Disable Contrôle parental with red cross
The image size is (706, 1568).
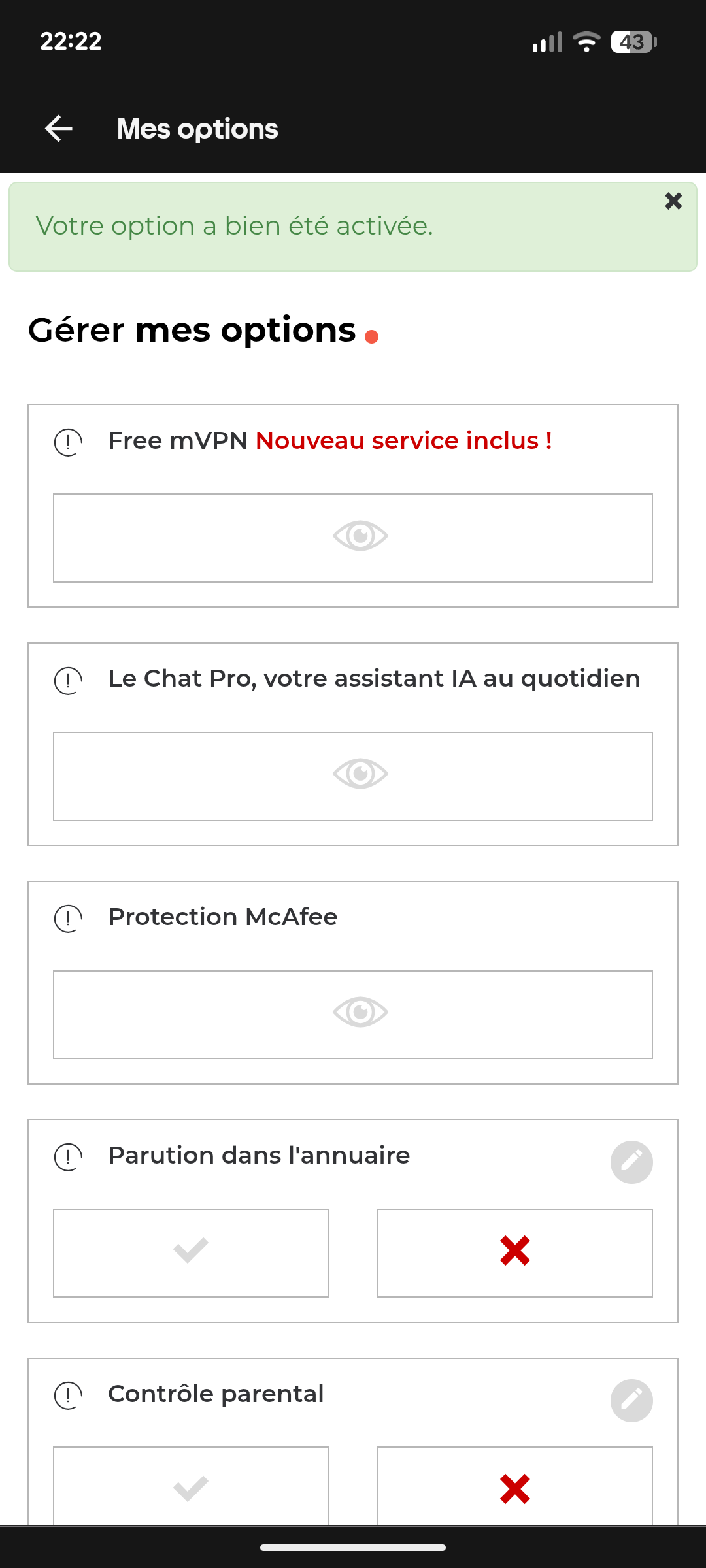[515, 1486]
